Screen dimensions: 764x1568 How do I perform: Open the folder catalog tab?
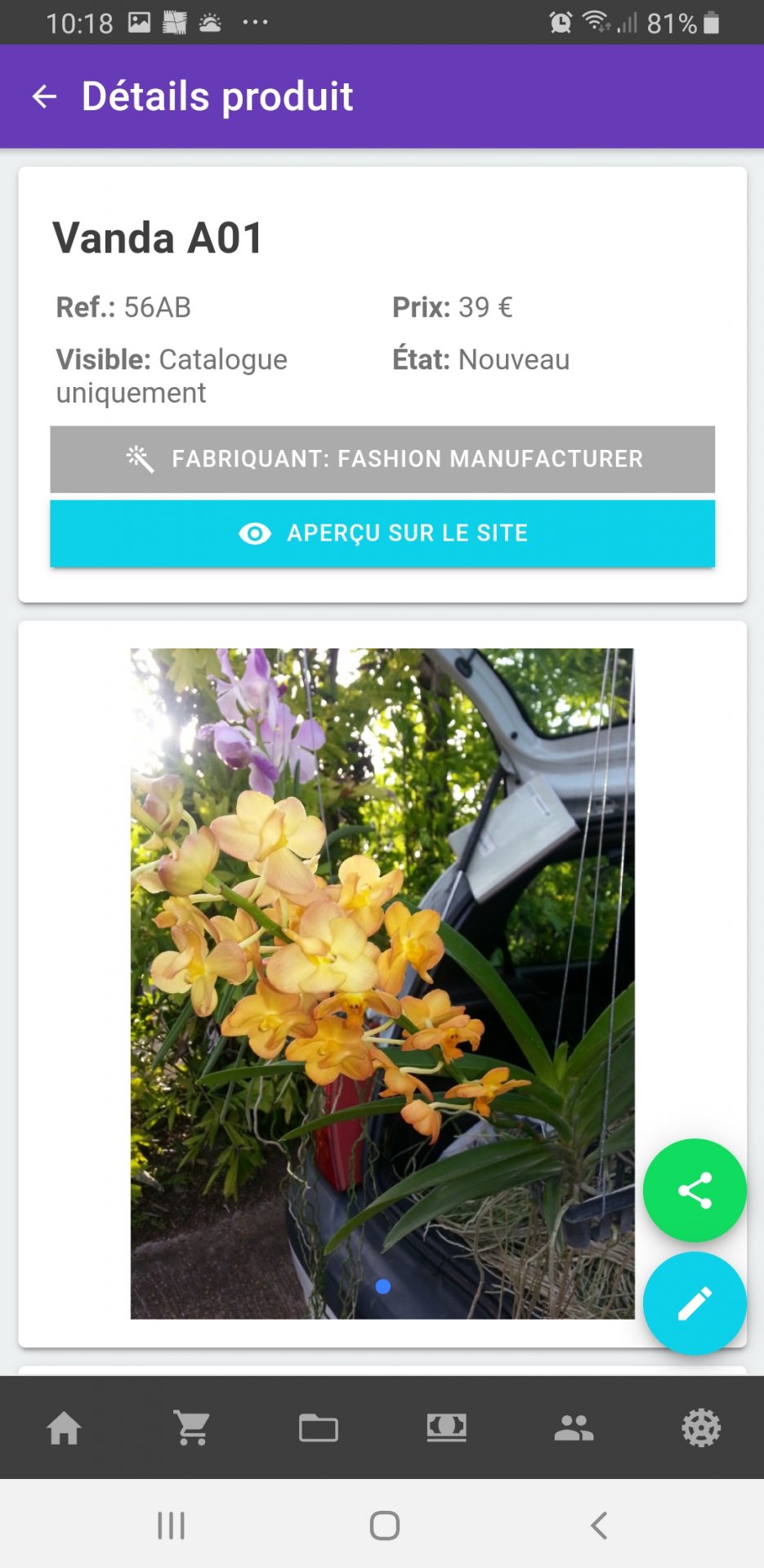point(319,1428)
